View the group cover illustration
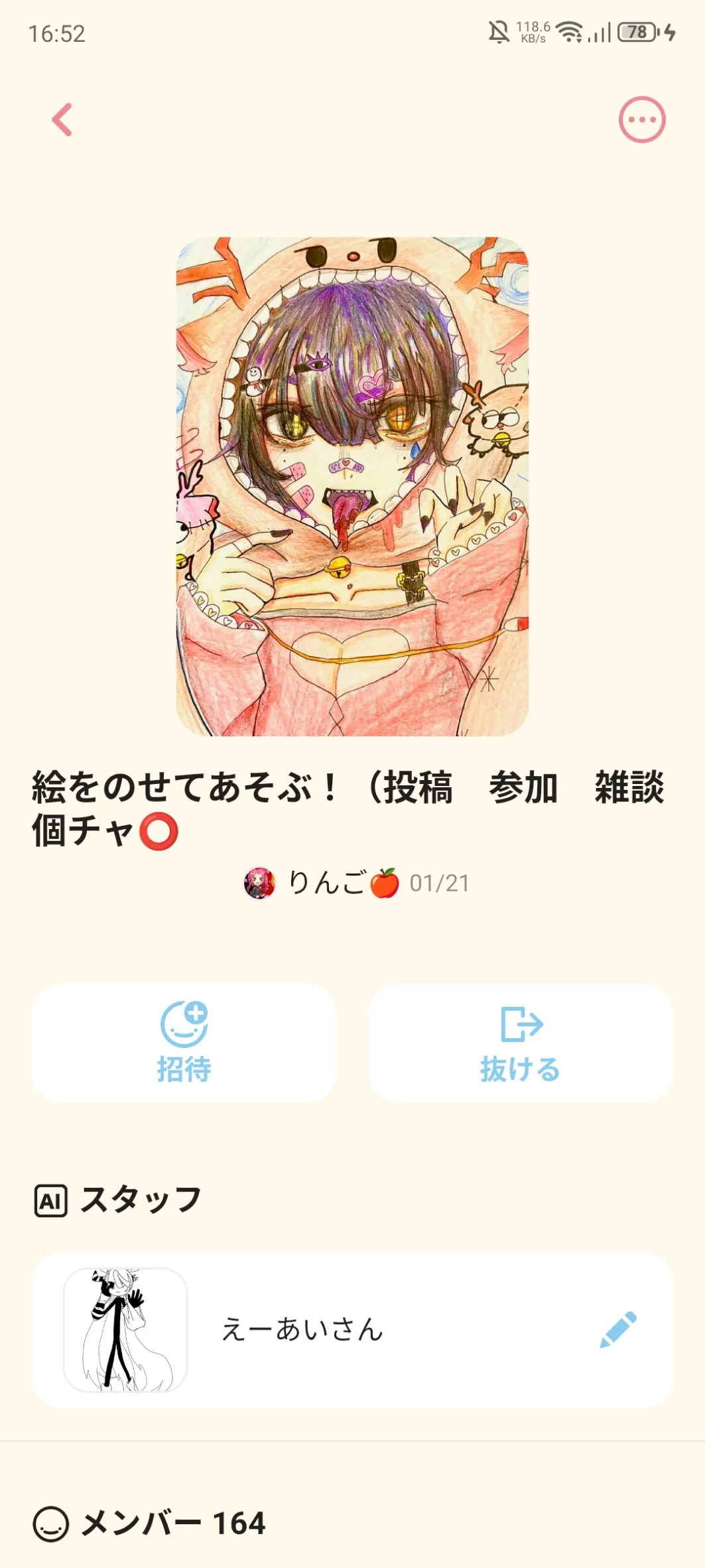Viewport: 705px width, 1568px height. 352,486
